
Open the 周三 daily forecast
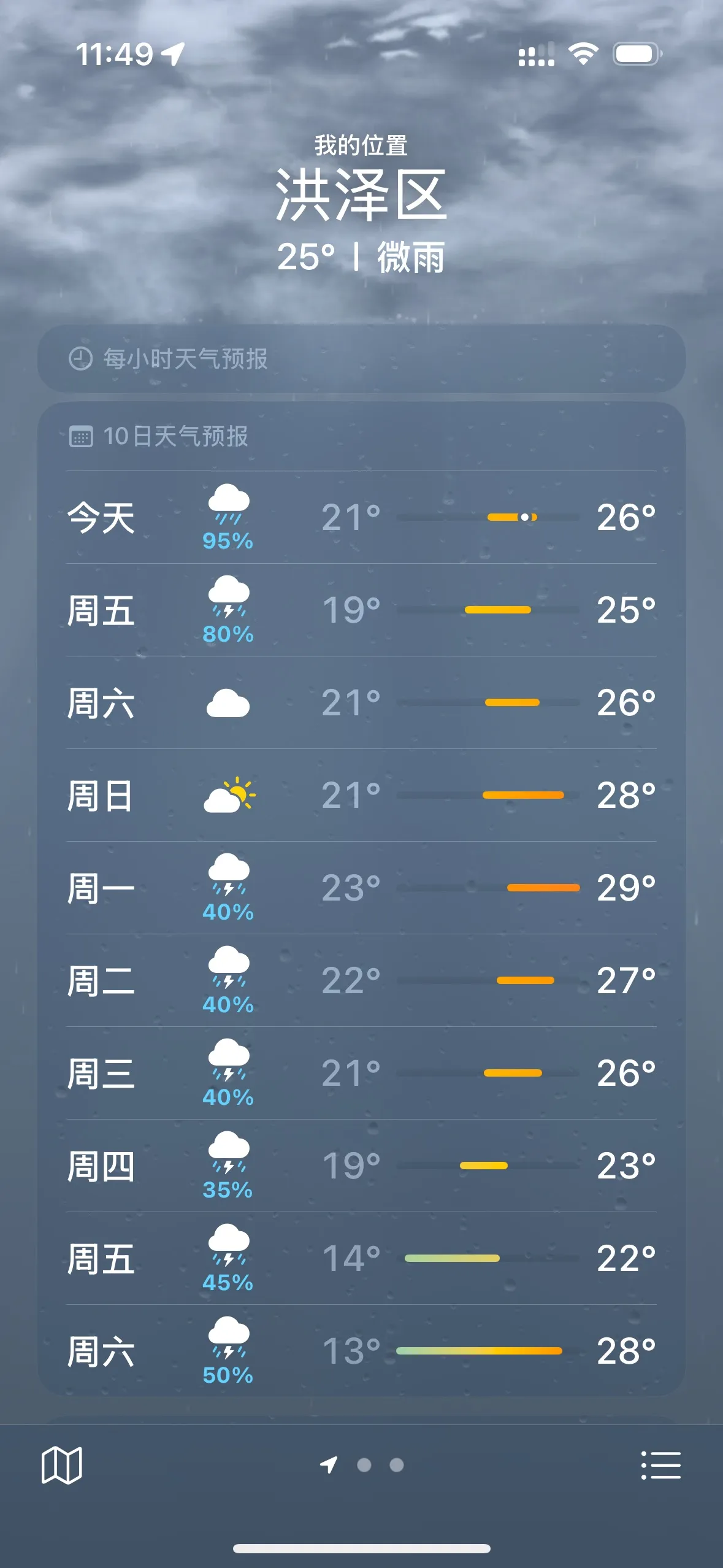[361, 1073]
